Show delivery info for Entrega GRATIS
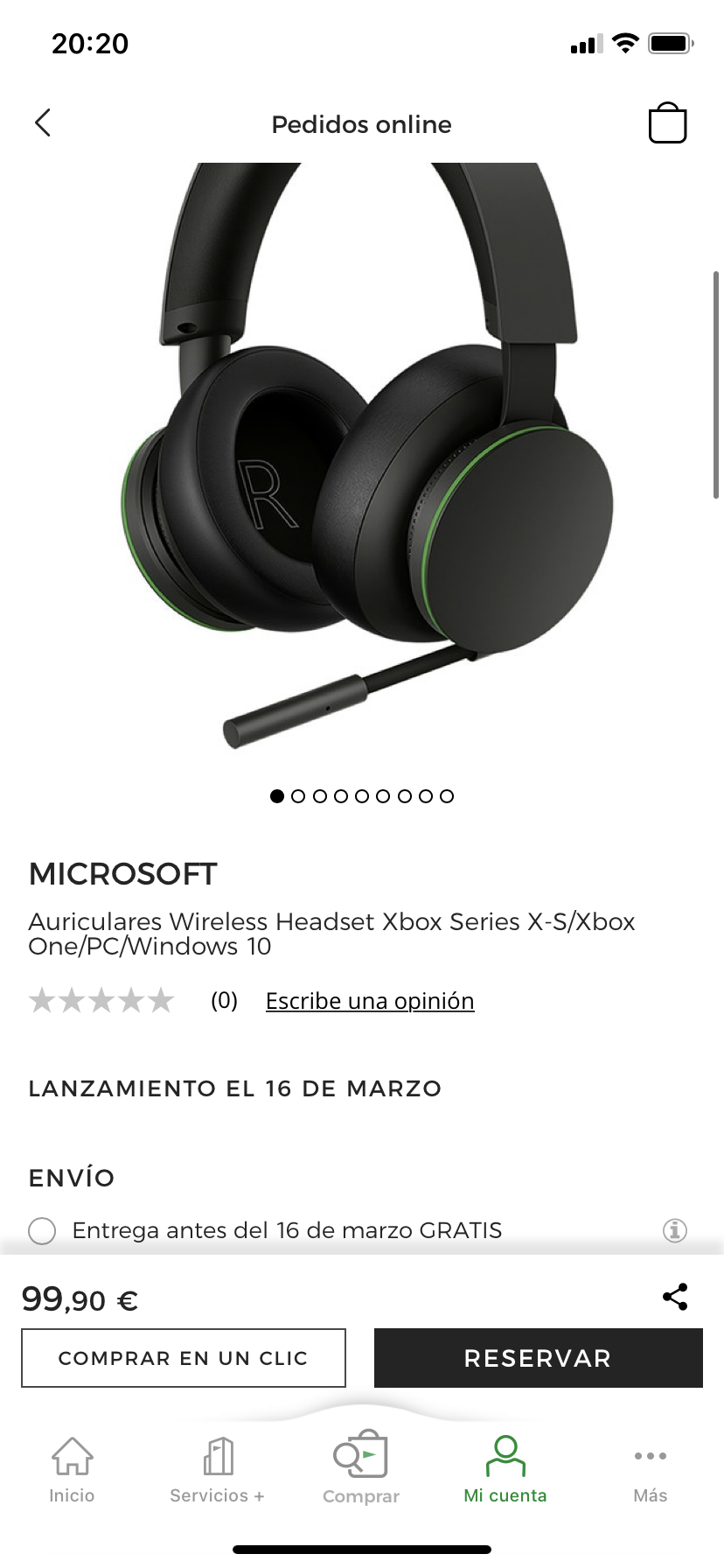The image size is (724, 1568). (674, 1231)
